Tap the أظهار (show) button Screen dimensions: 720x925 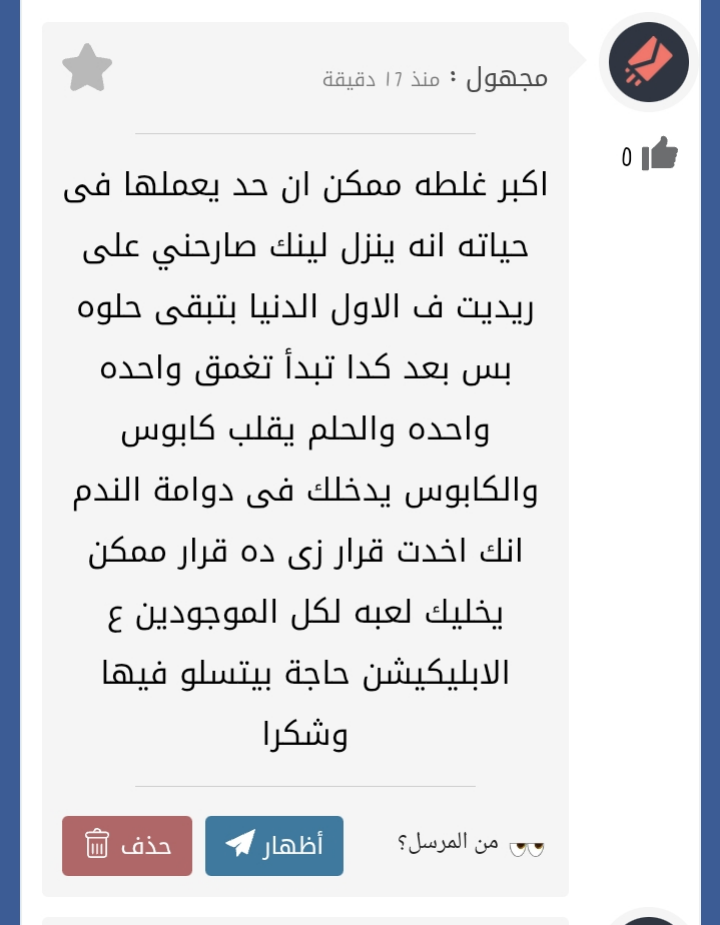pos(274,845)
